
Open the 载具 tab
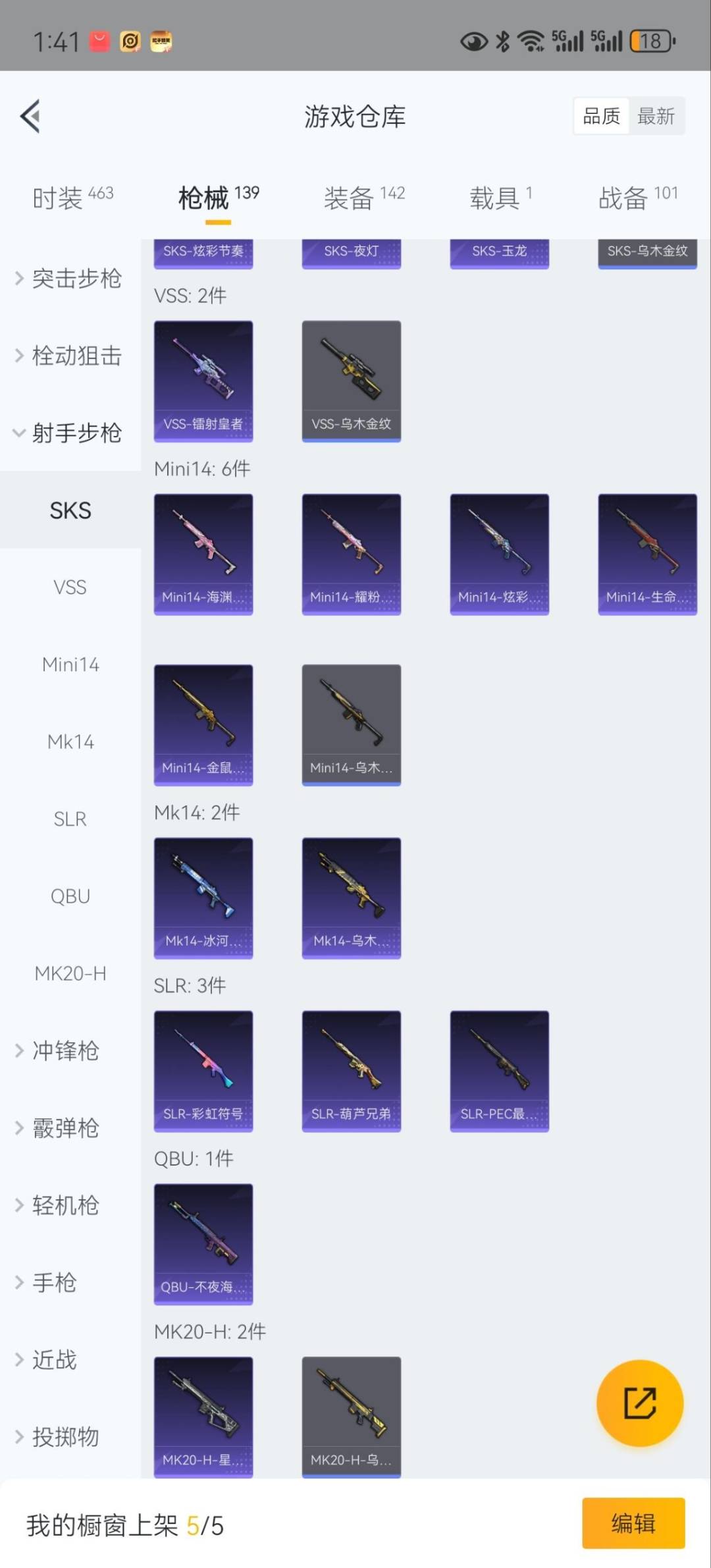[x=500, y=198]
